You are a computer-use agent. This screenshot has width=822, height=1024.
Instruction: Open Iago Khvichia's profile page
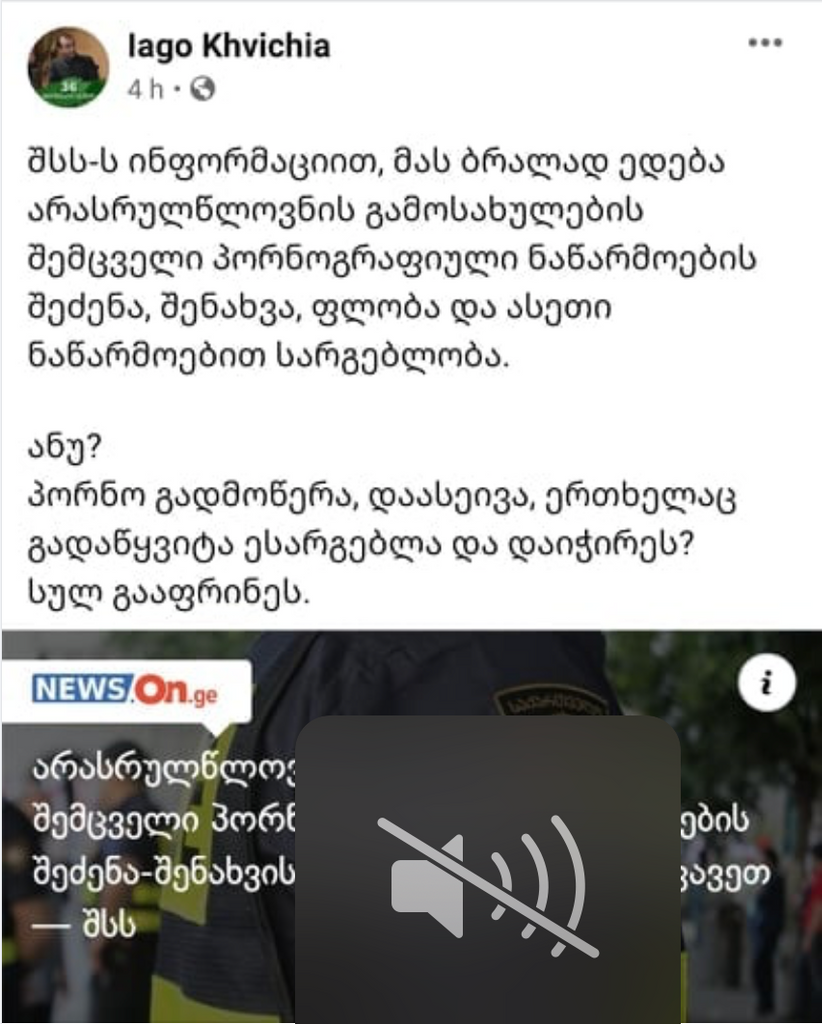coord(229,44)
